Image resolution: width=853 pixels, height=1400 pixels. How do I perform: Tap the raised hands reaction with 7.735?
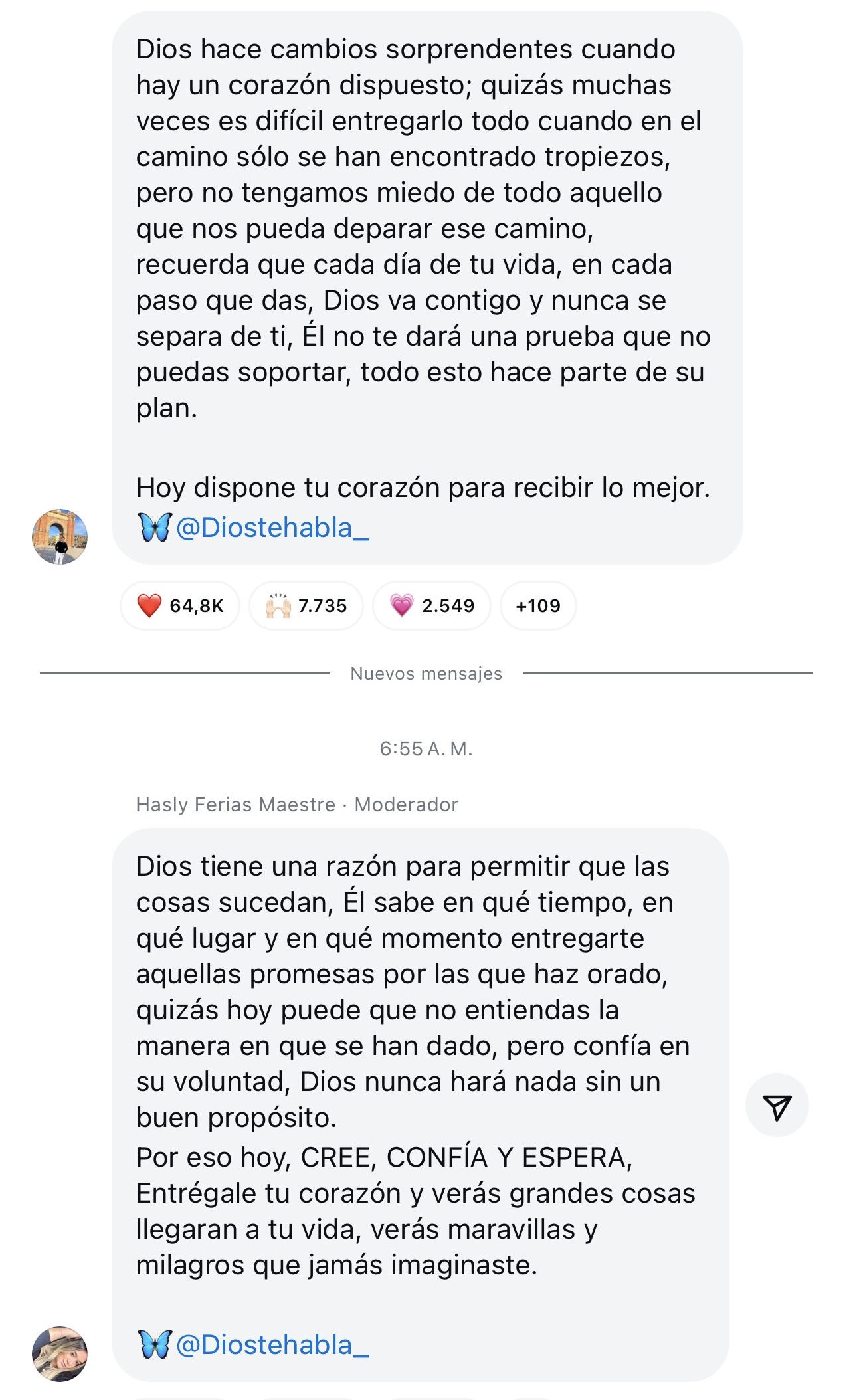coord(306,605)
